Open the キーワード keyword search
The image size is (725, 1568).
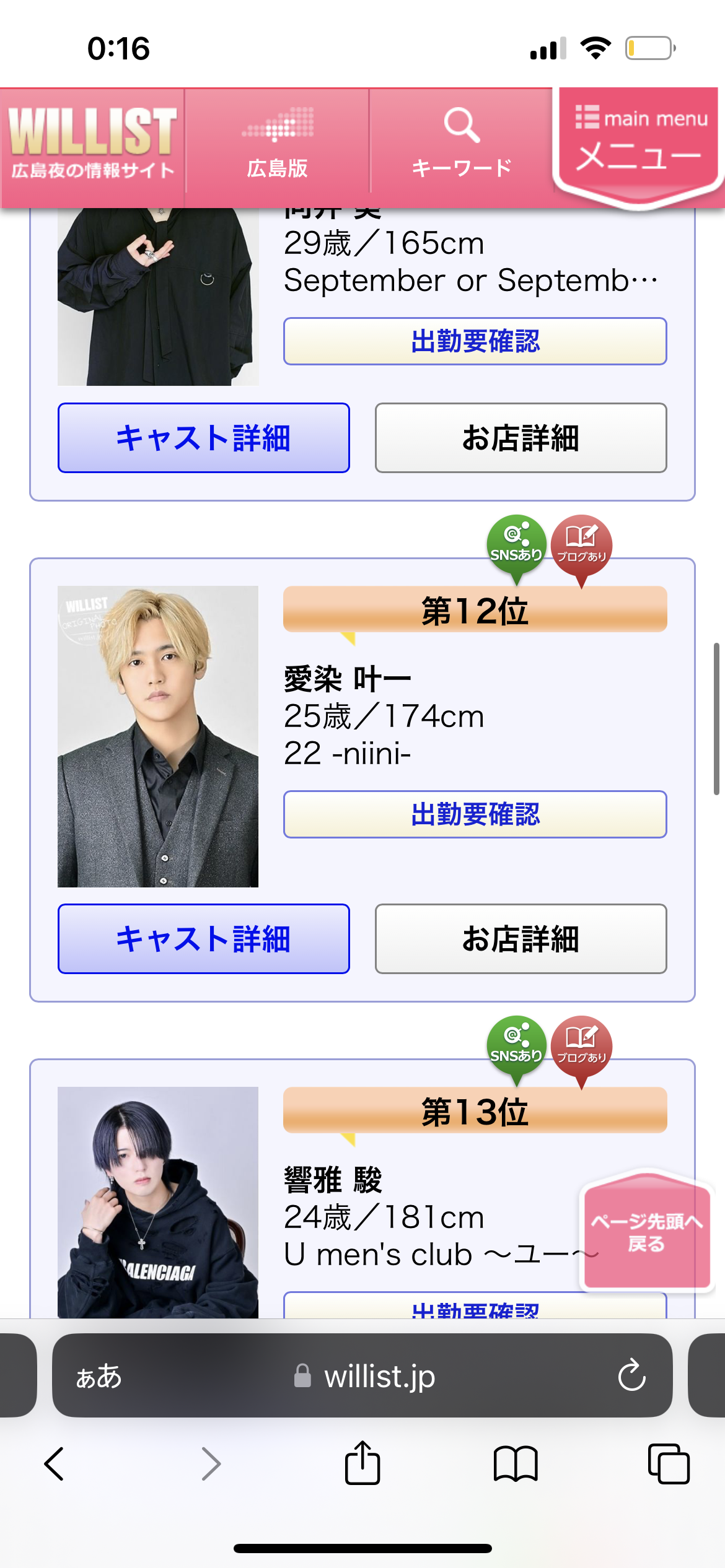coord(462,142)
